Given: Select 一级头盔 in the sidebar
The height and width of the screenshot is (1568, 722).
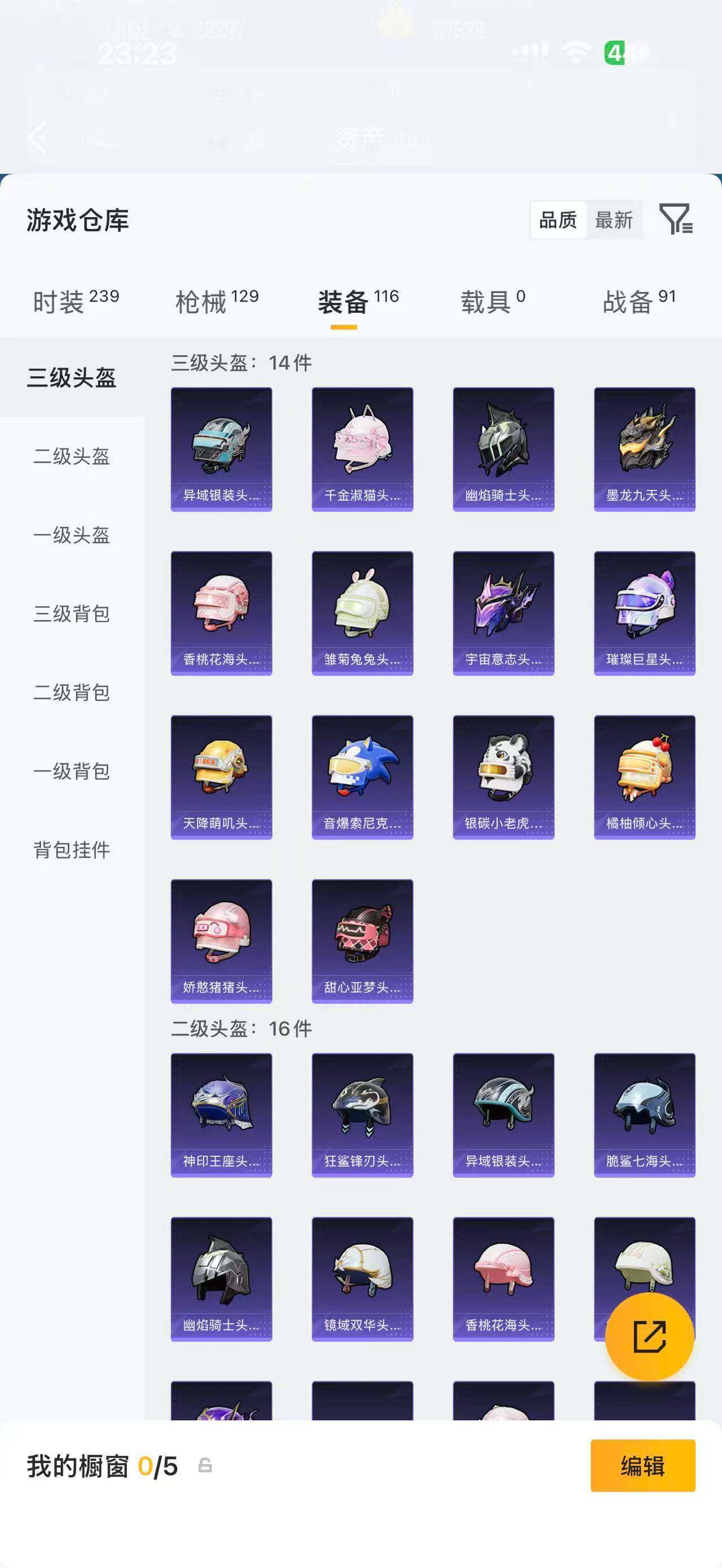Looking at the screenshot, I should 72,535.
